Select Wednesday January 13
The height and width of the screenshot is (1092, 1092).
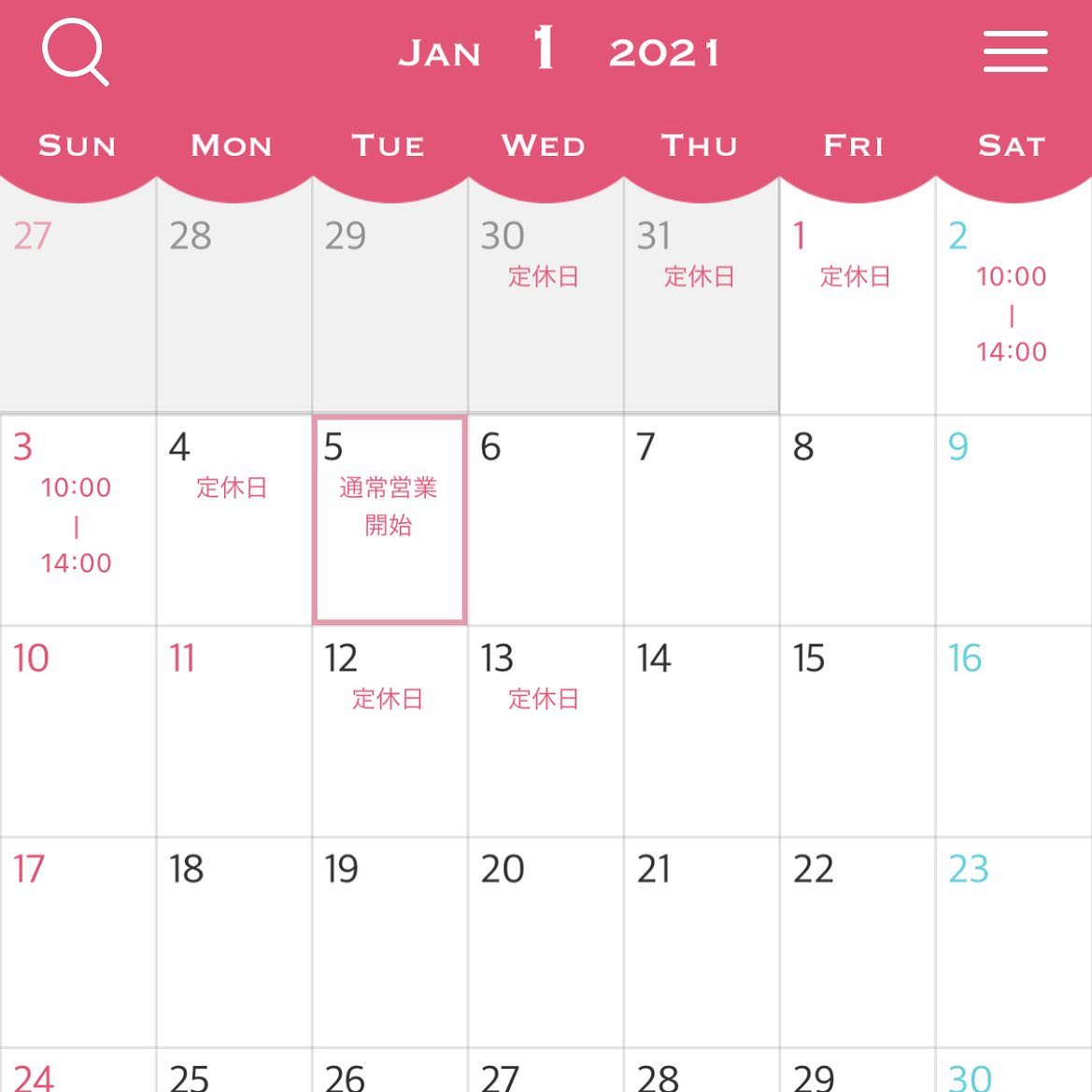point(545,731)
